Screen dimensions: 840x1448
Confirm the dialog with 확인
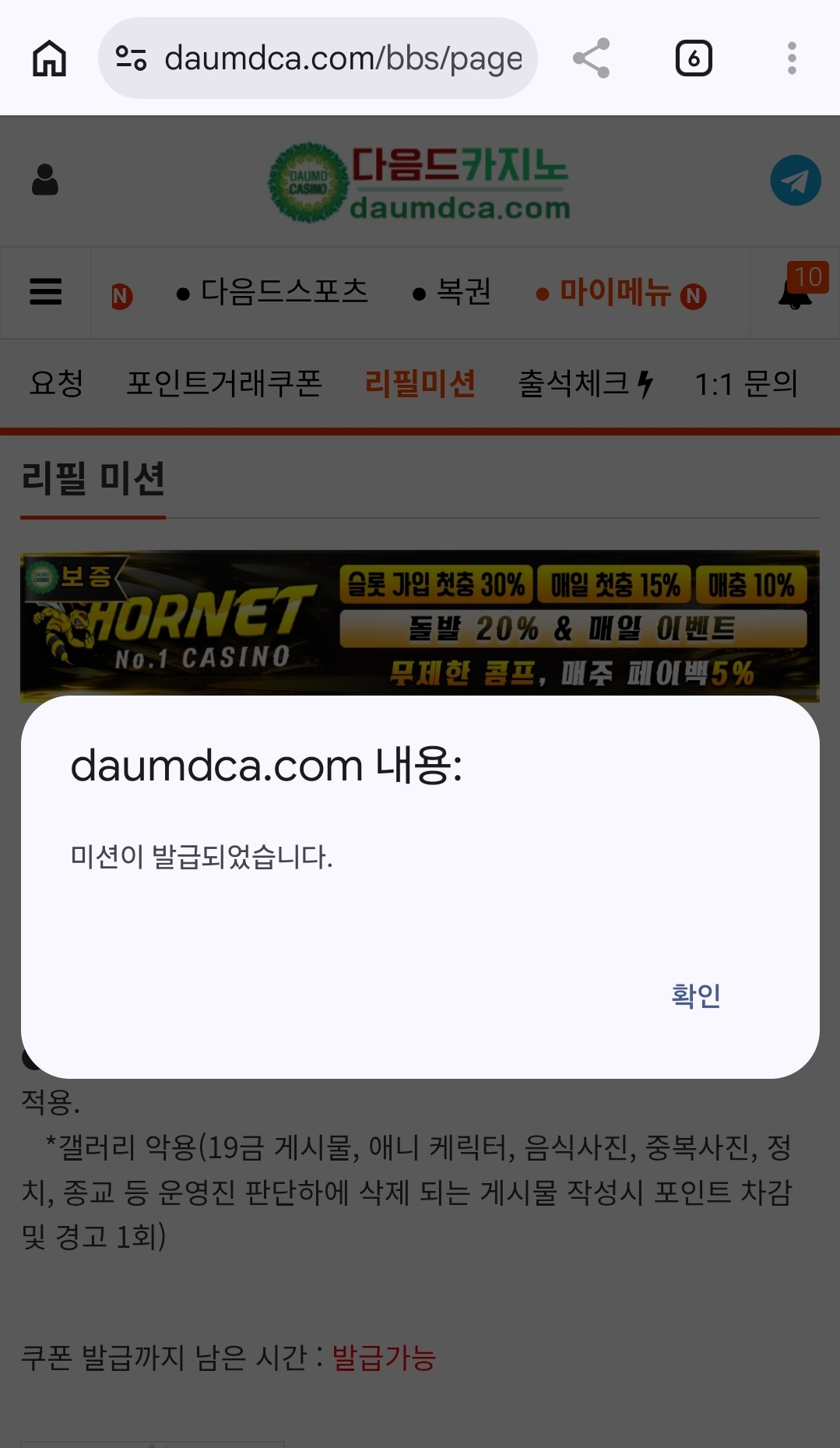(695, 995)
